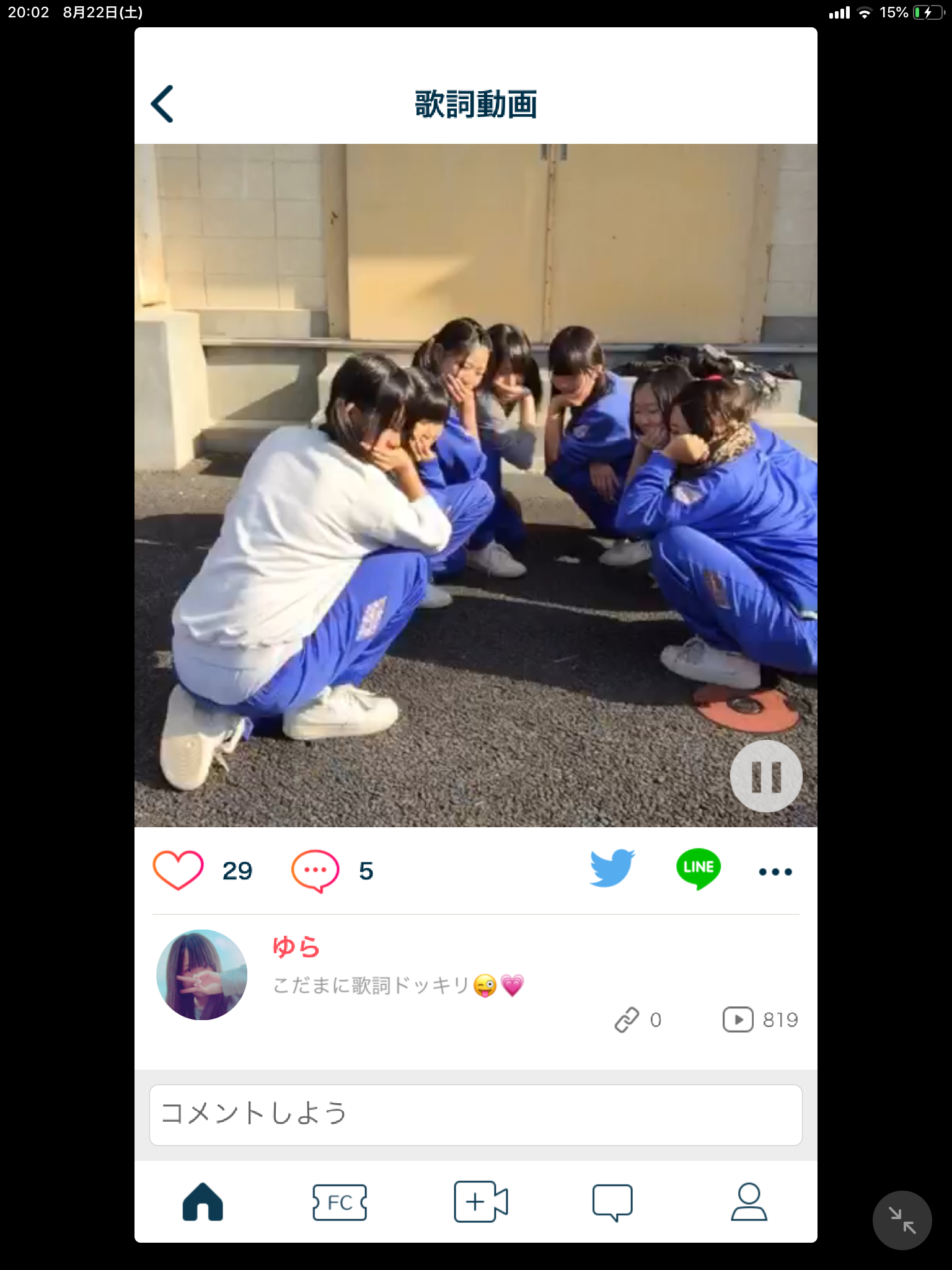This screenshot has height=1270, width=952.
Task: Create a new video post
Action: (480, 1202)
